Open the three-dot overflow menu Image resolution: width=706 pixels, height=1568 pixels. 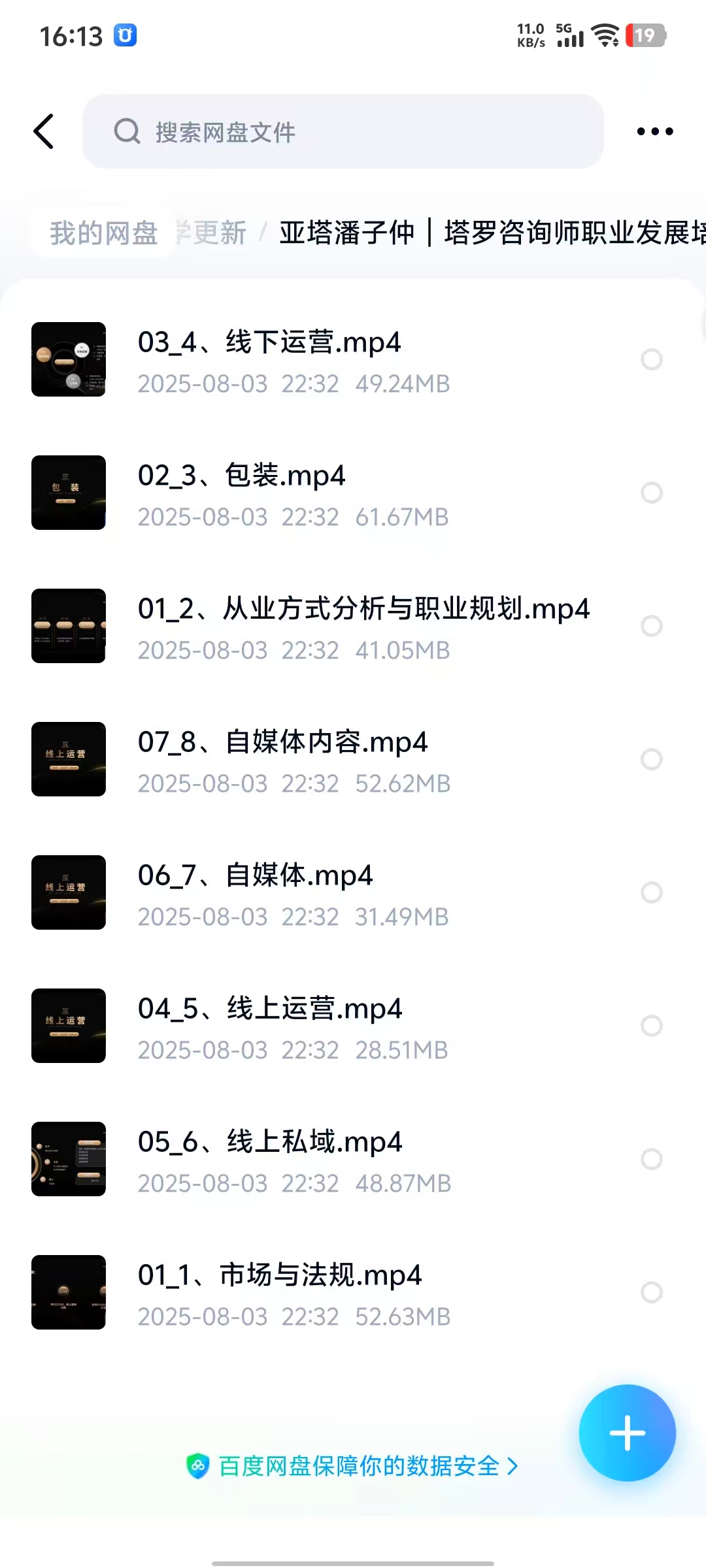pos(654,131)
